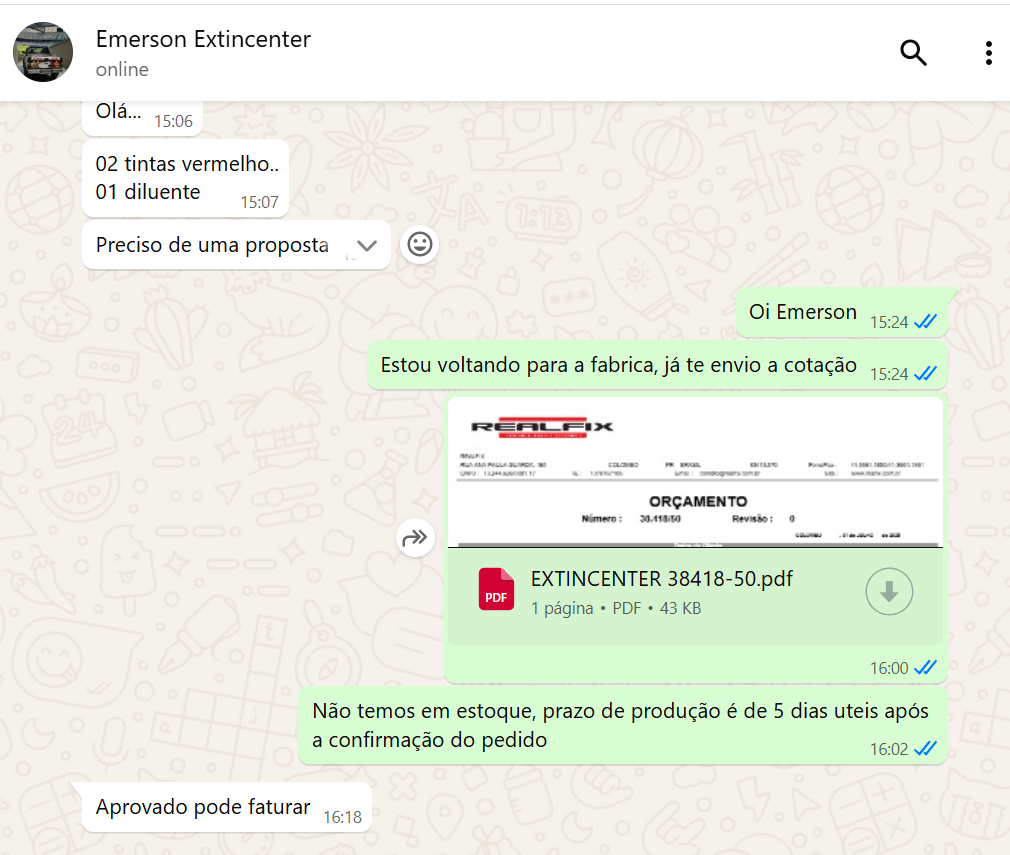Screen dimensions: 1010x855
Task: Open the ORÇAMENTO document preview
Action: pos(695,472)
